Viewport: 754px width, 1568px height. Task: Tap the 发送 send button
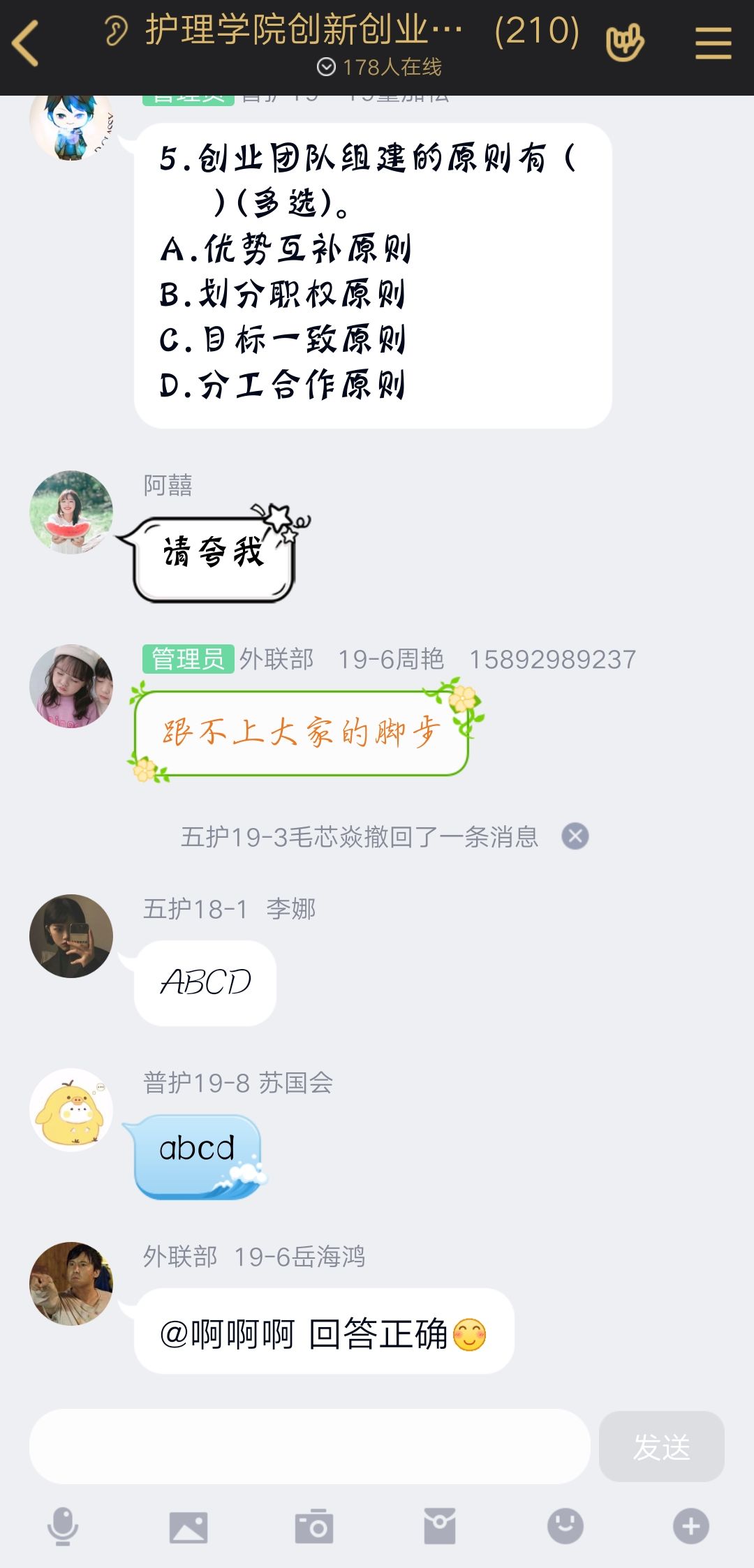coord(661,1447)
